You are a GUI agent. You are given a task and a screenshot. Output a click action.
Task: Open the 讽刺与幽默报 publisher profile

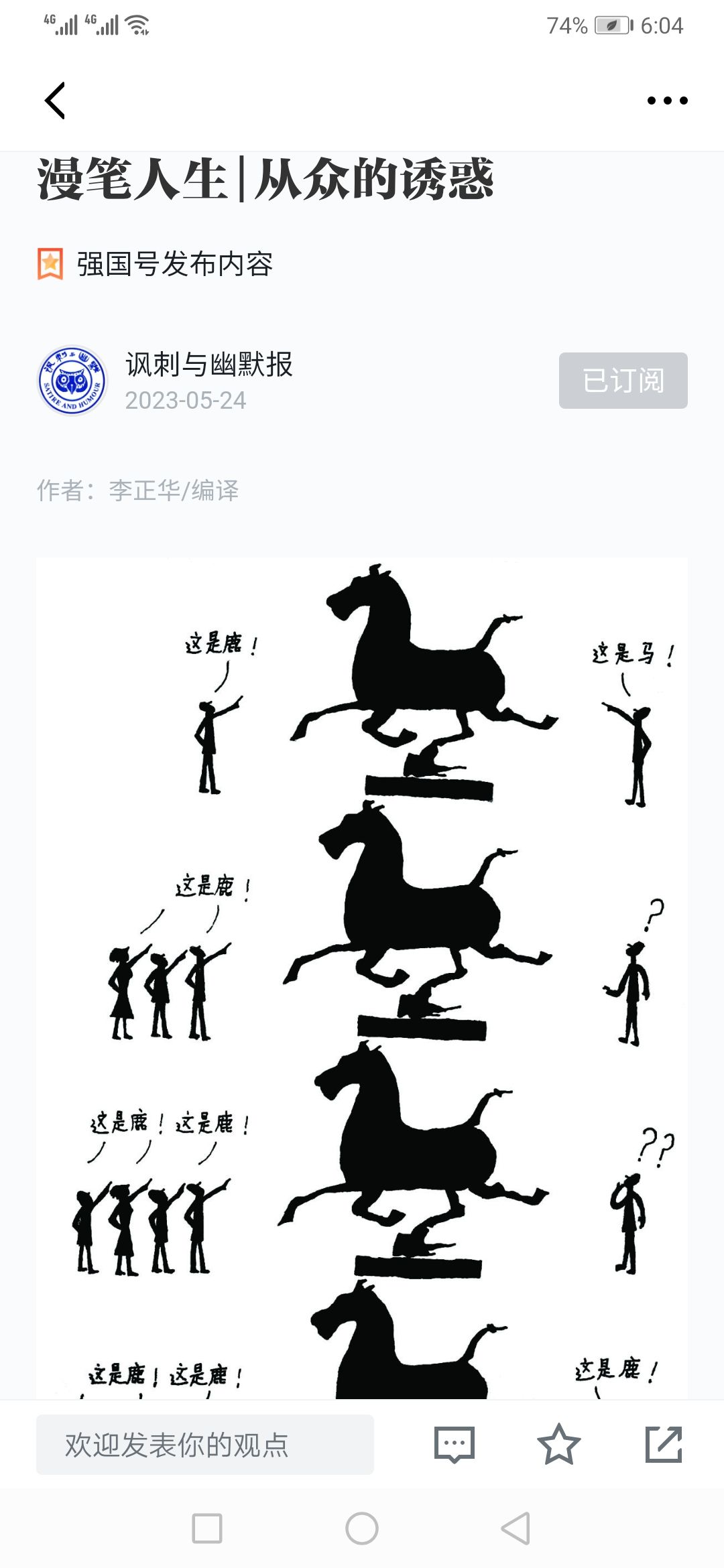coord(209,365)
